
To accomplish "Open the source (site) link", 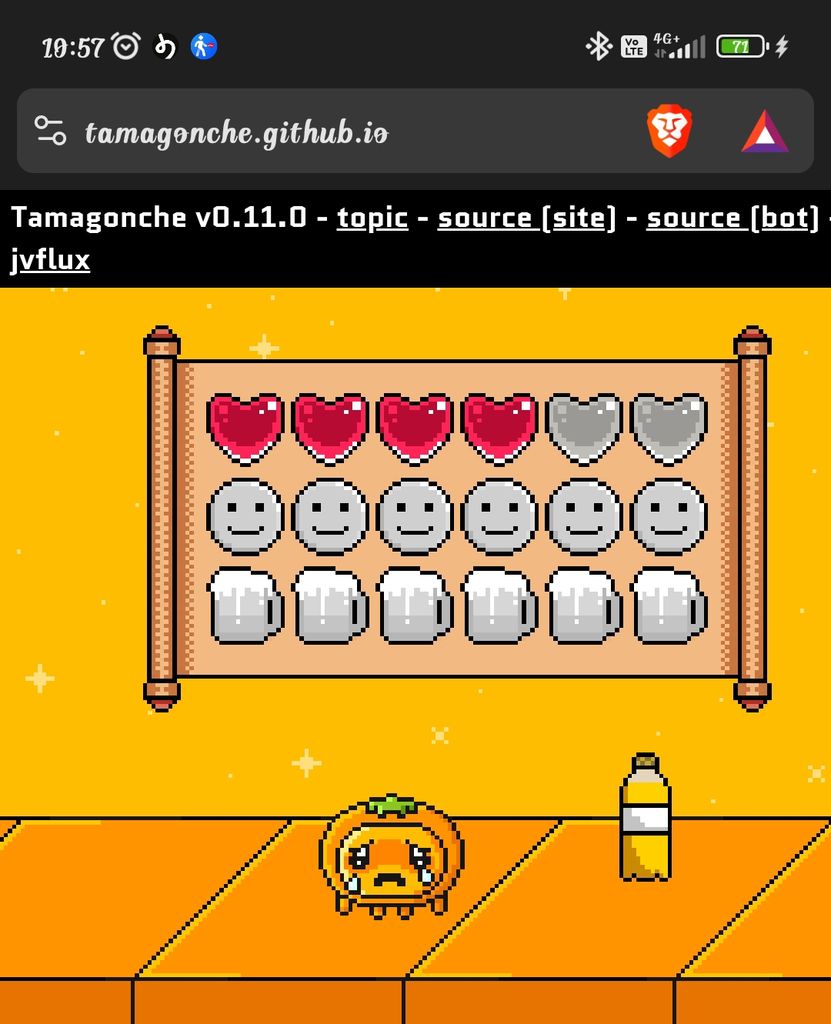I will [527, 217].
